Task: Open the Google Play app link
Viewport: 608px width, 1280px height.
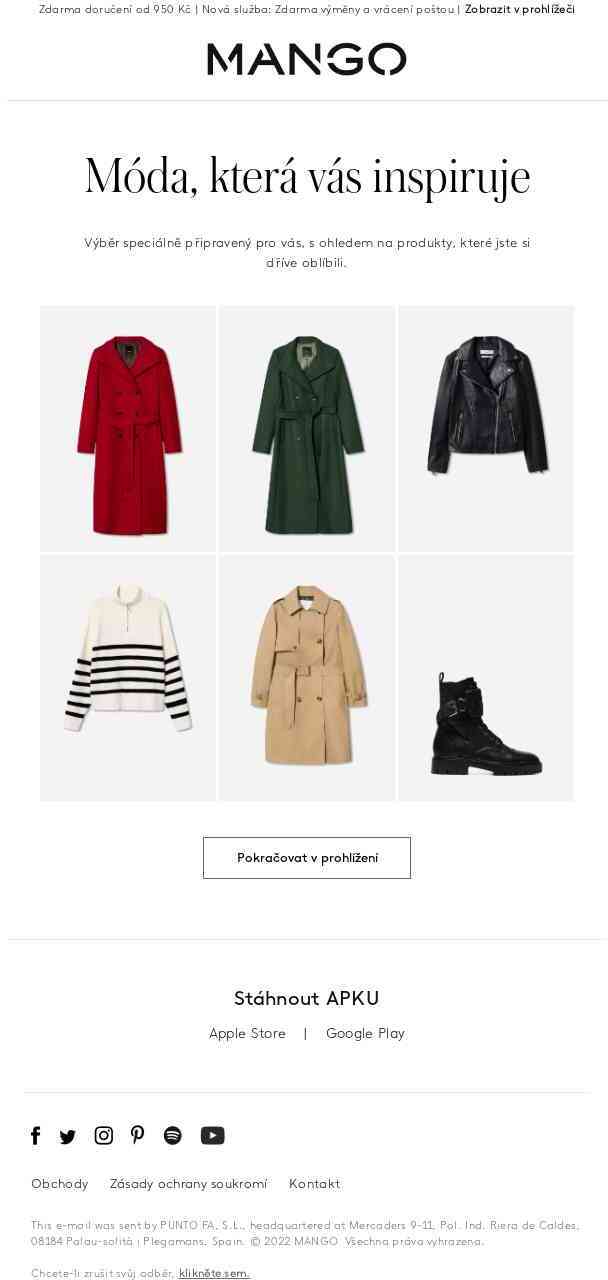Action: pyautogui.click(x=365, y=1033)
